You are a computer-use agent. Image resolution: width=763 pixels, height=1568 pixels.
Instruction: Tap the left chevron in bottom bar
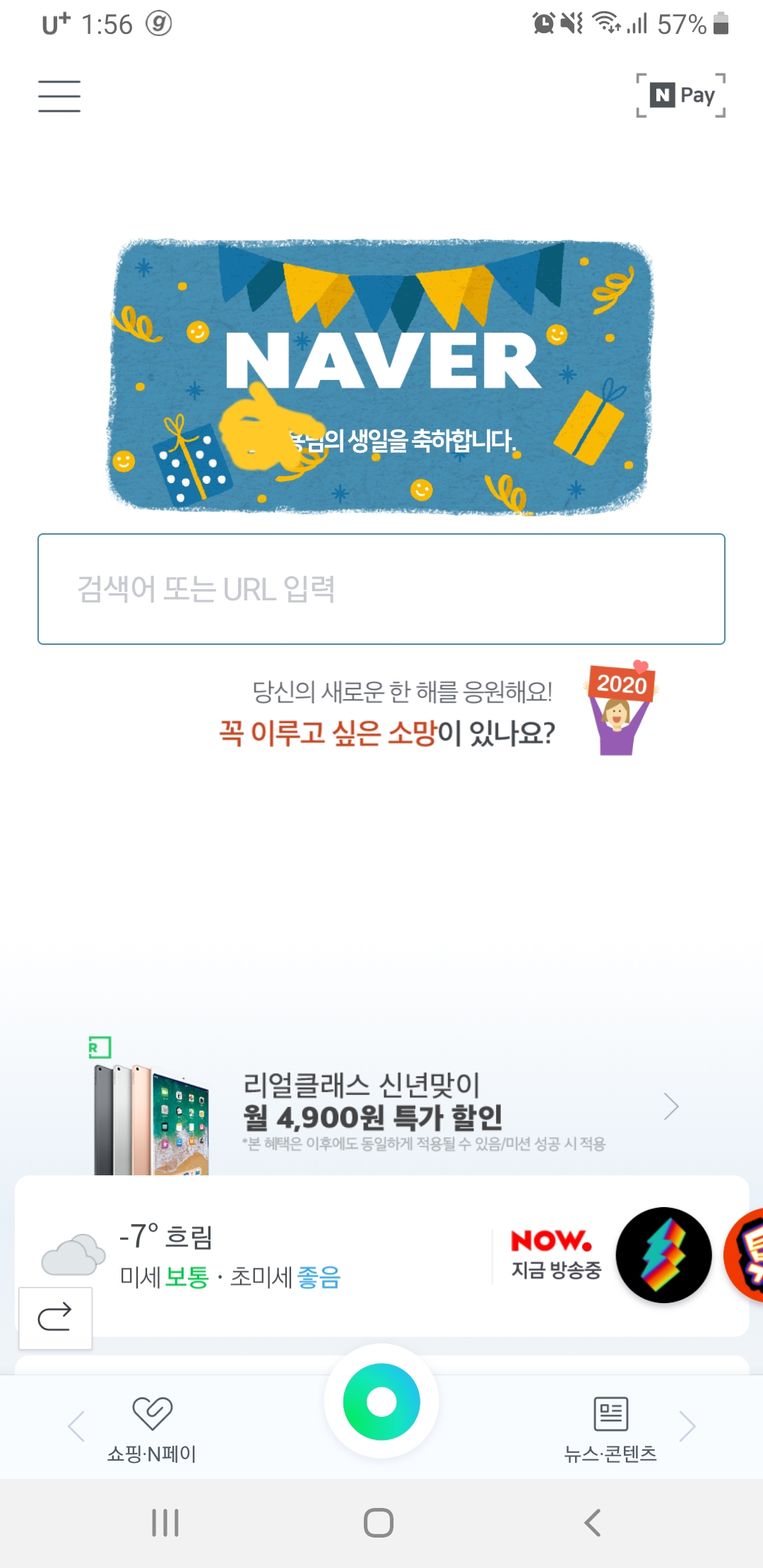[x=76, y=1426]
